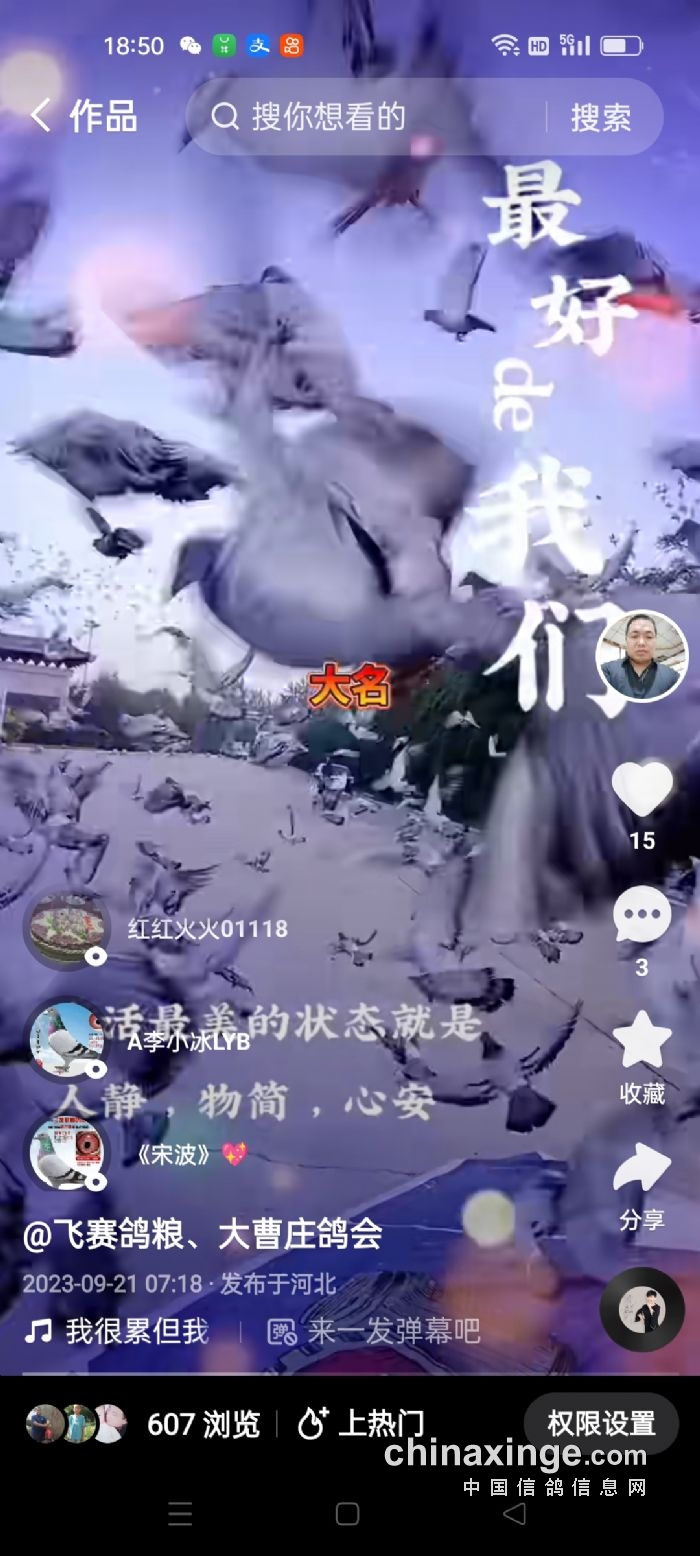Open the 我很累但我 music track
This screenshot has width=700, height=1556.
coord(120,1331)
